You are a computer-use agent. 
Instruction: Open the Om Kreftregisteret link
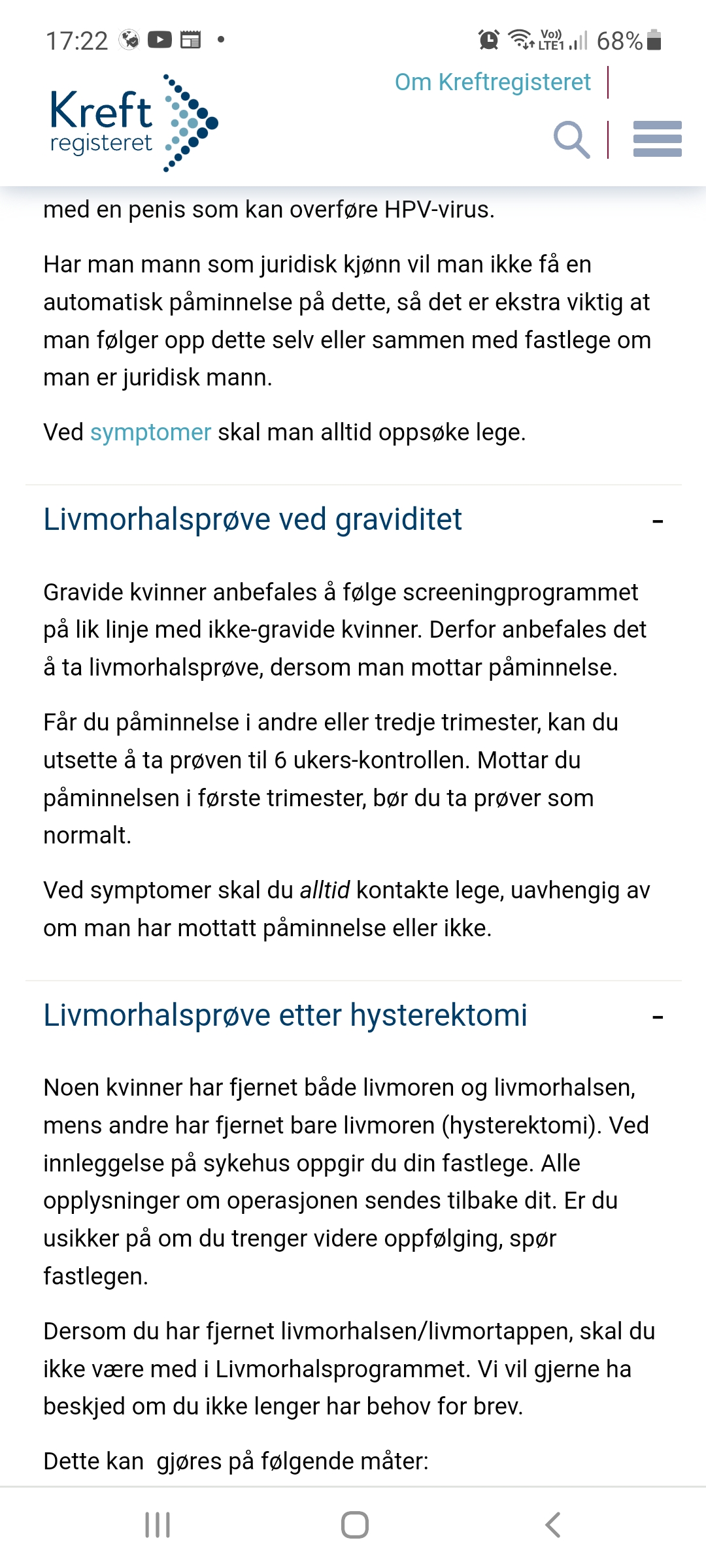(x=492, y=82)
